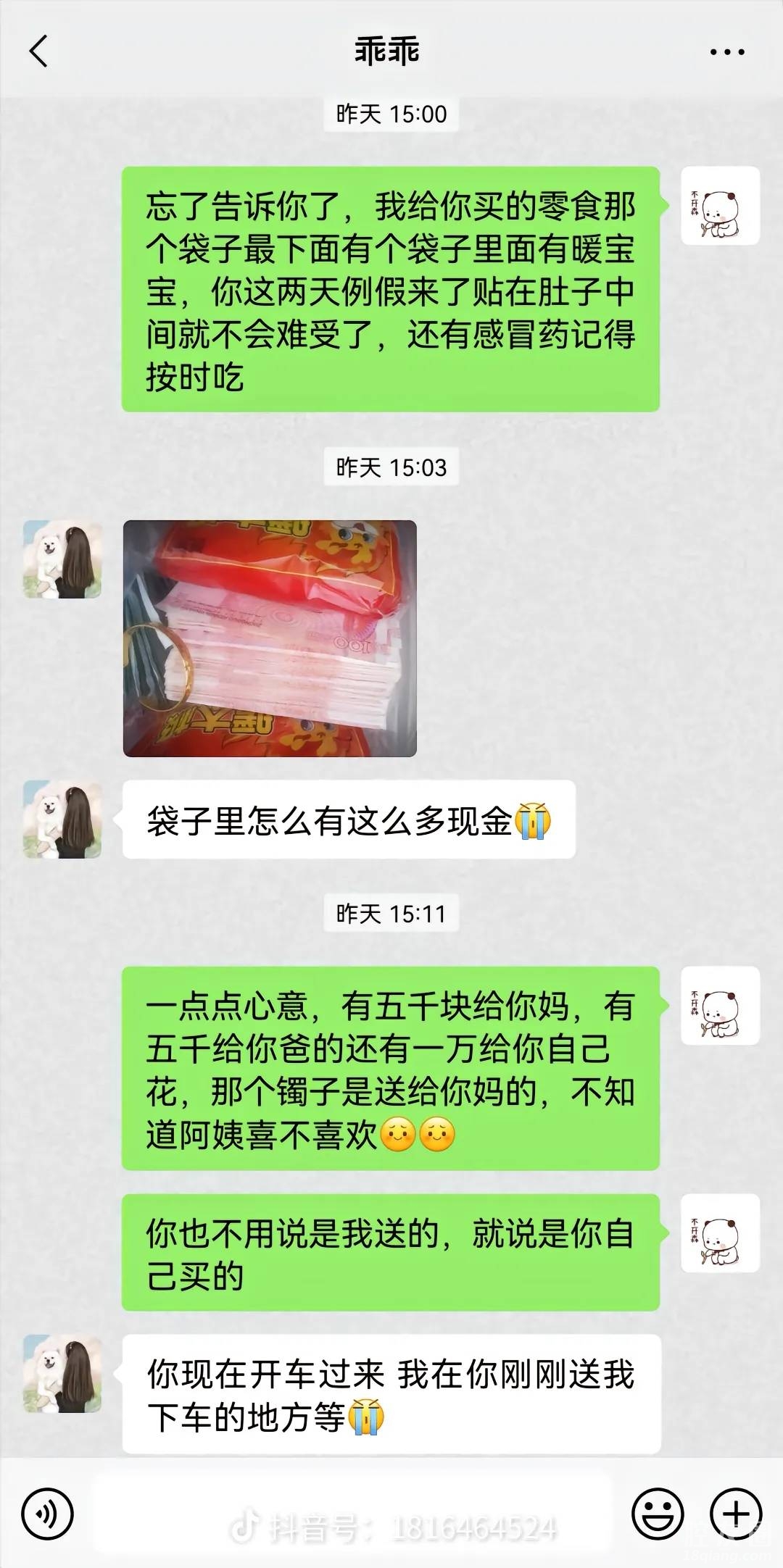The height and width of the screenshot is (1568, 783).
Task: Open my profile avatar beside the 暖宝宝 message
Action: pos(720,206)
